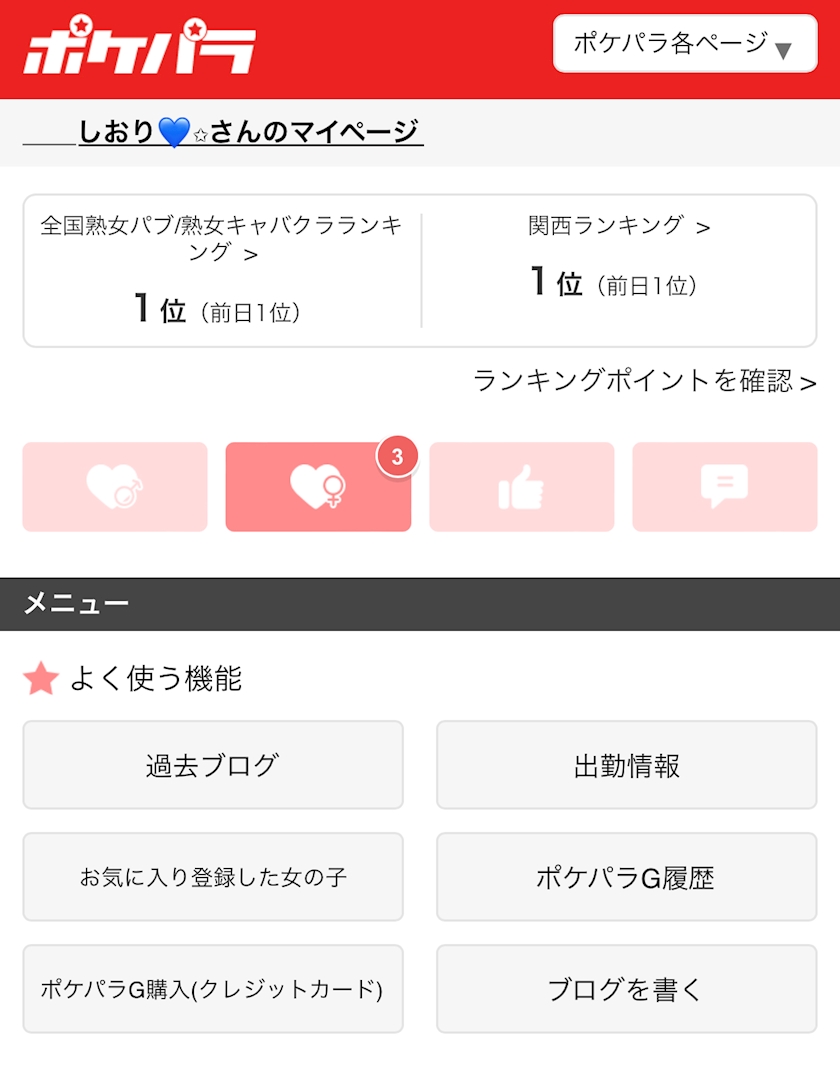840x1071 pixels.
Task: Open the 全国熟女パブ/熟女キャバクラランキング link
Action: (220, 239)
